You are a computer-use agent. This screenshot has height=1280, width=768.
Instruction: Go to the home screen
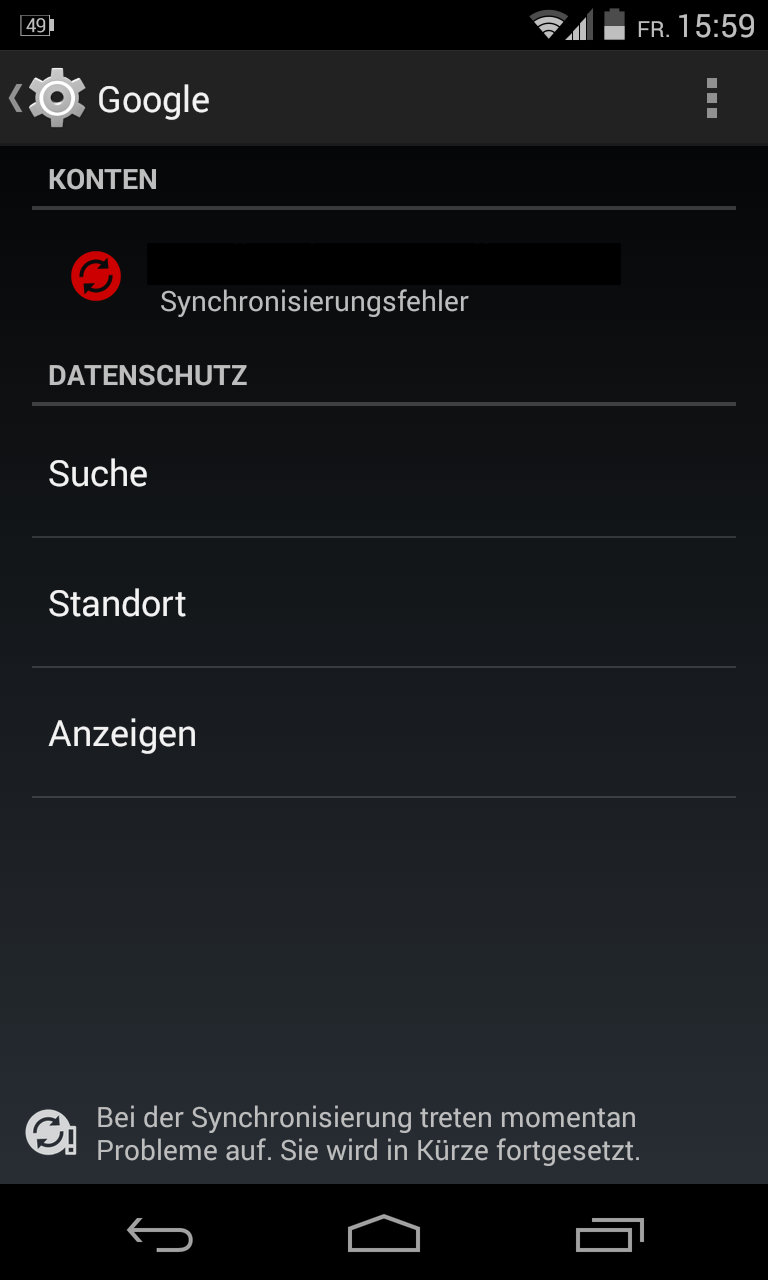point(384,1235)
